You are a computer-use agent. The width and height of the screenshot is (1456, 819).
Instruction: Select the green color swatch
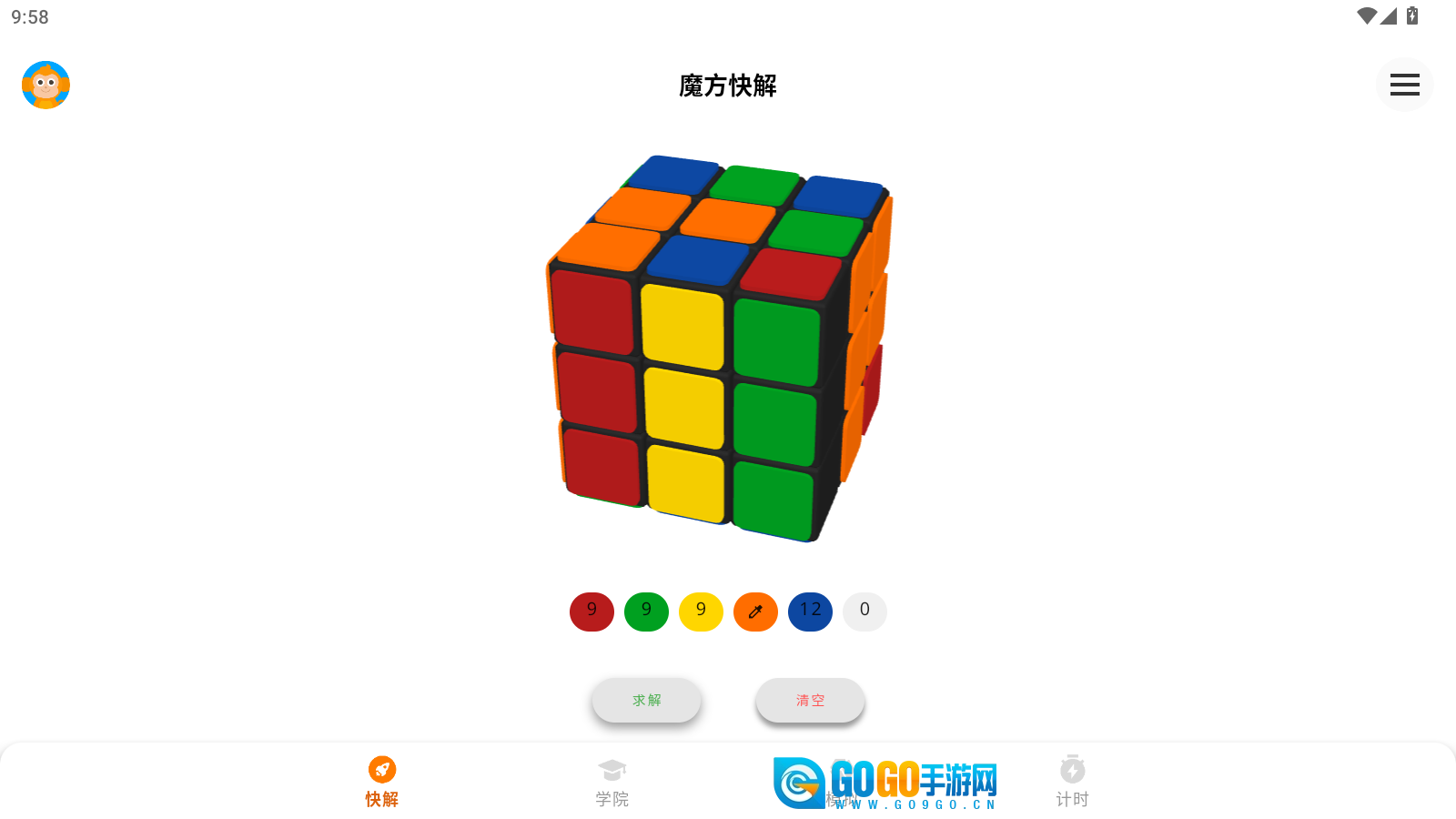pyautogui.click(x=646, y=611)
